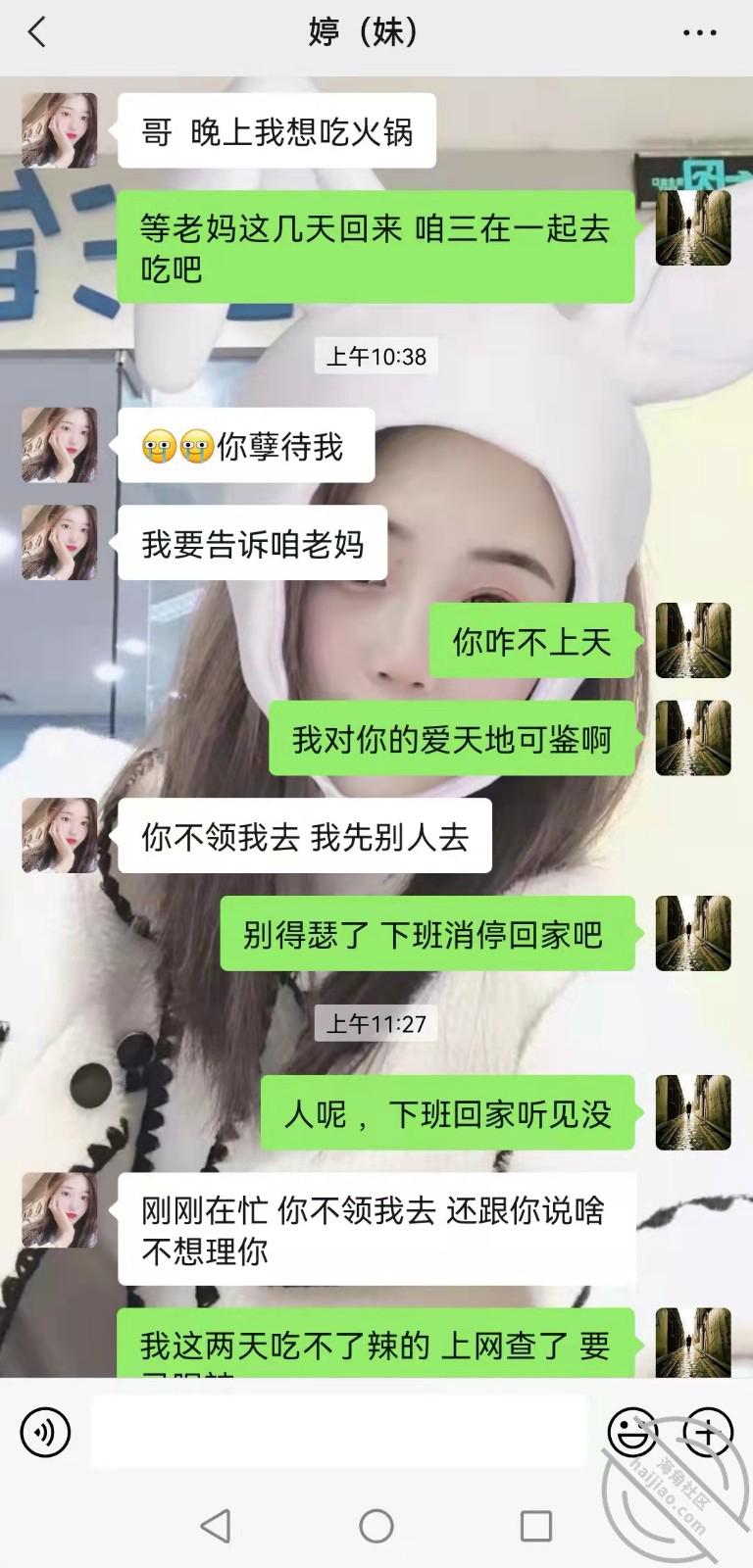
Task: Switch to voice message input
Action: click(x=45, y=1433)
